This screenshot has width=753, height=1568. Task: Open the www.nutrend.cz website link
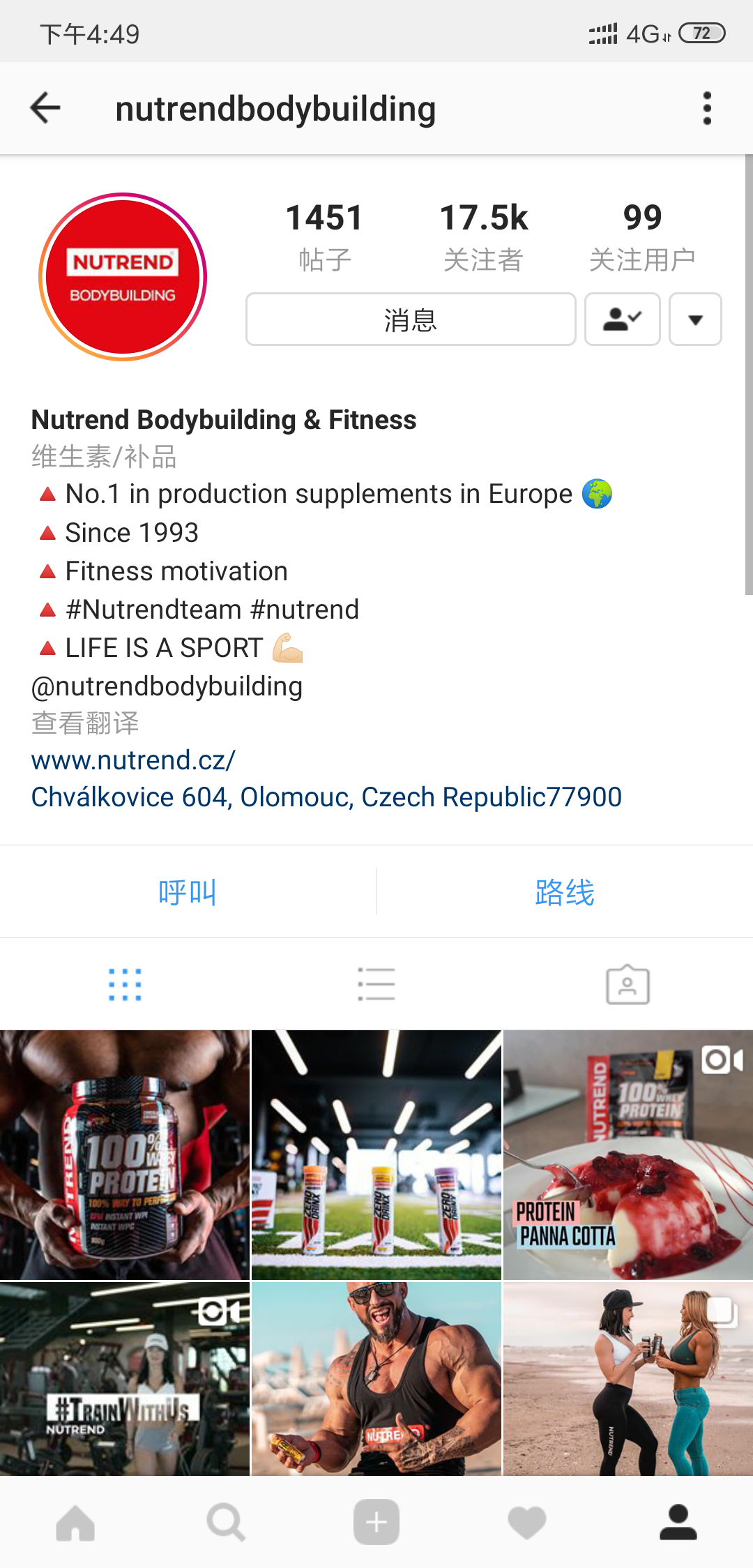tap(133, 760)
